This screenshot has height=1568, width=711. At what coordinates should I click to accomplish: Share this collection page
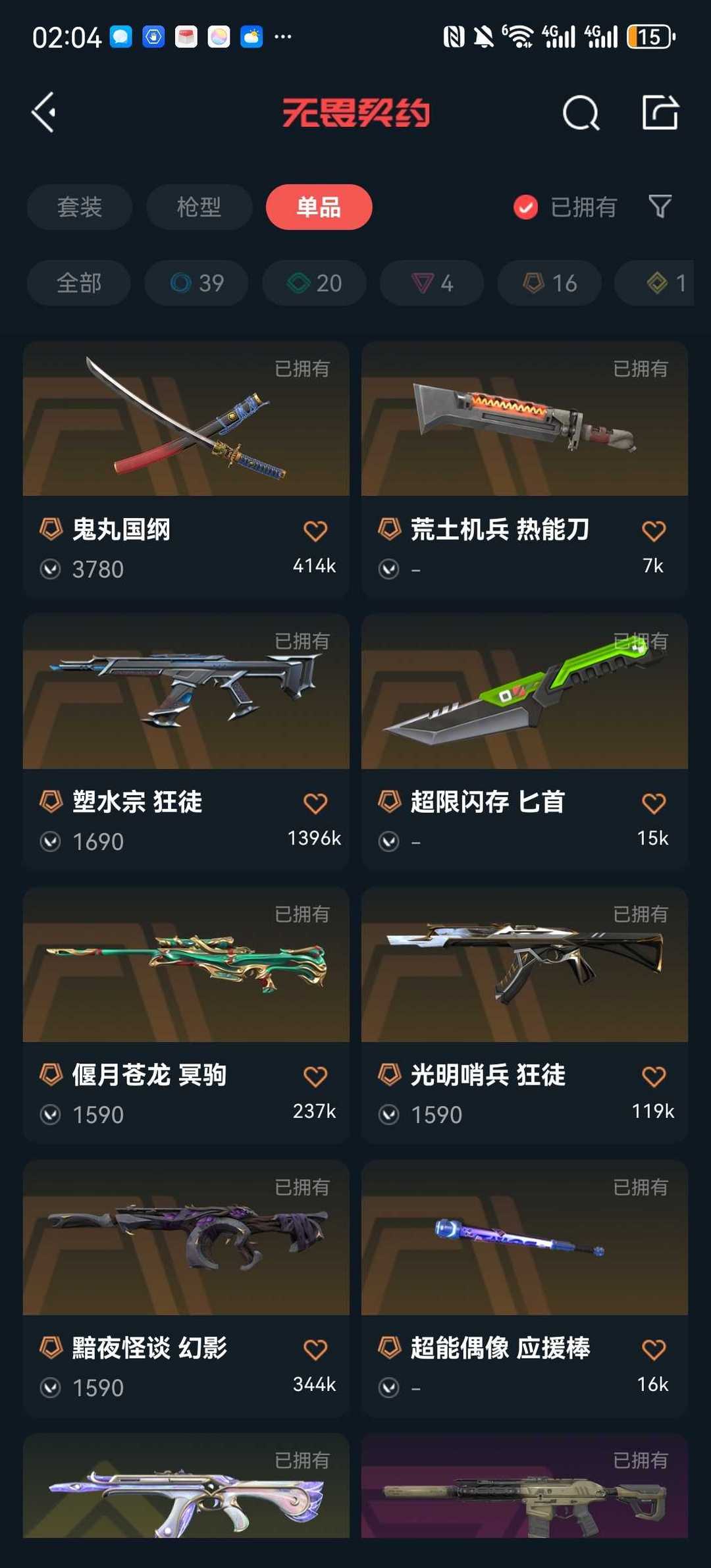[660, 113]
